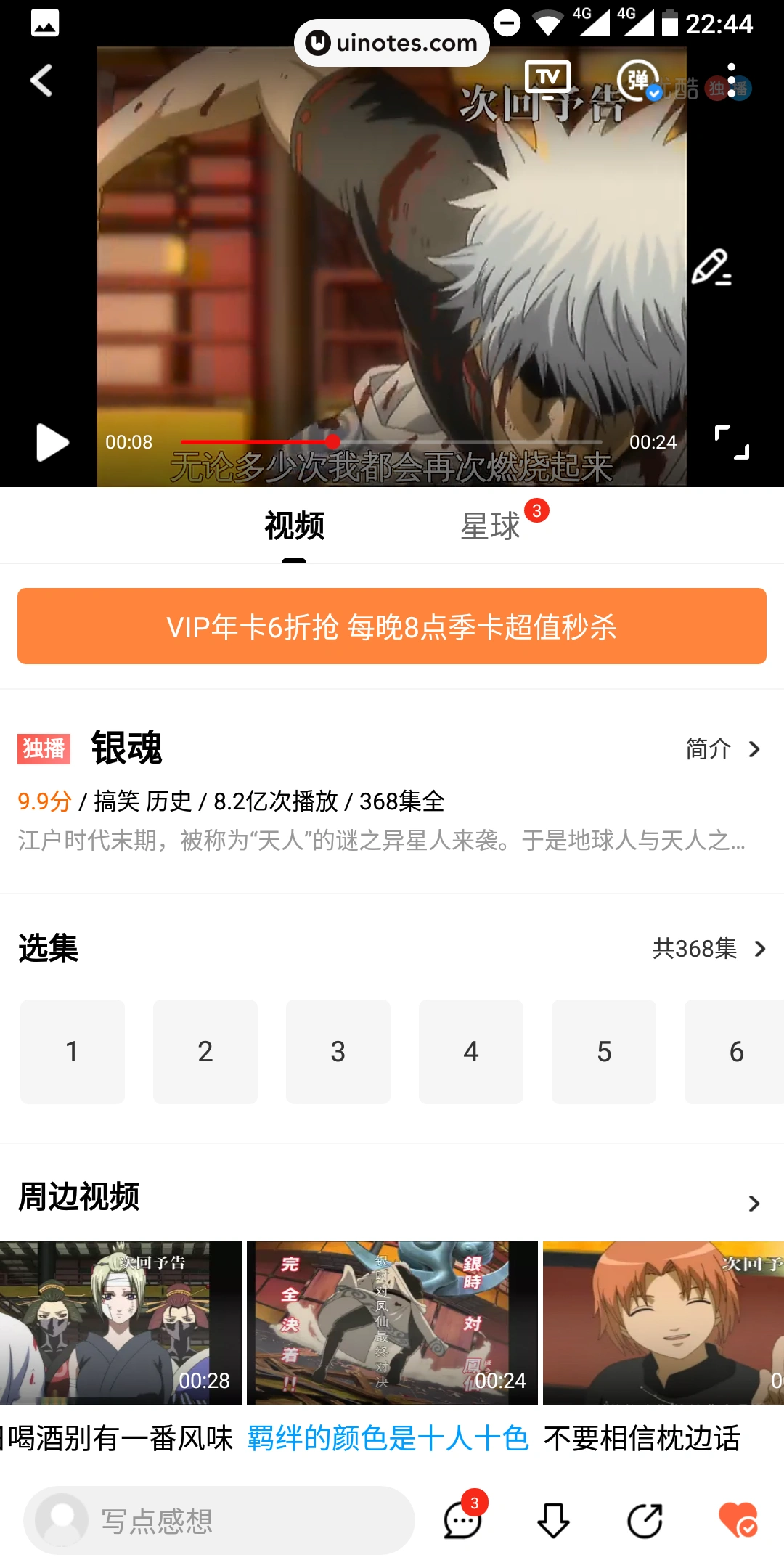Open the three-dot overflow menu
The width and height of the screenshot is (784, 1568).
point(731,81)
